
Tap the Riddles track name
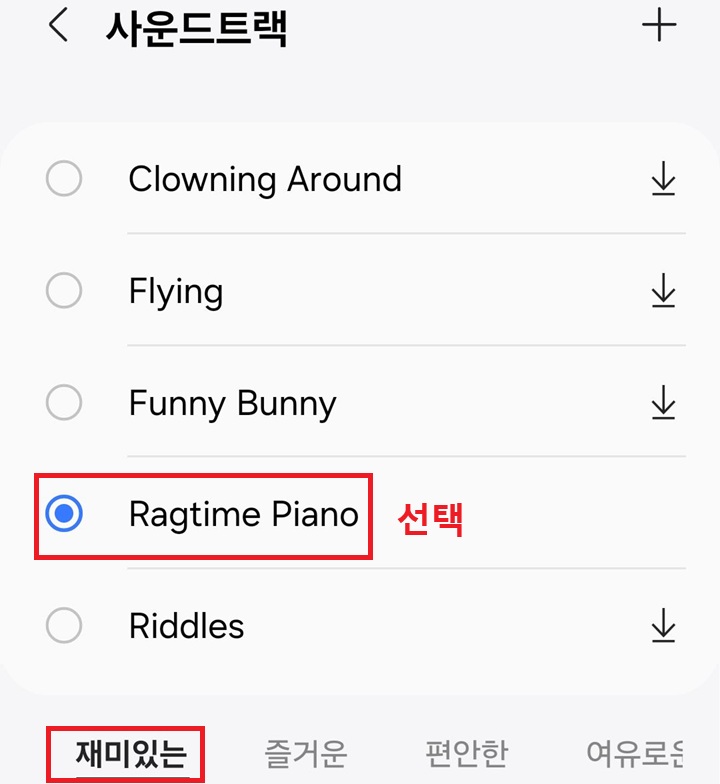(186, 626)
